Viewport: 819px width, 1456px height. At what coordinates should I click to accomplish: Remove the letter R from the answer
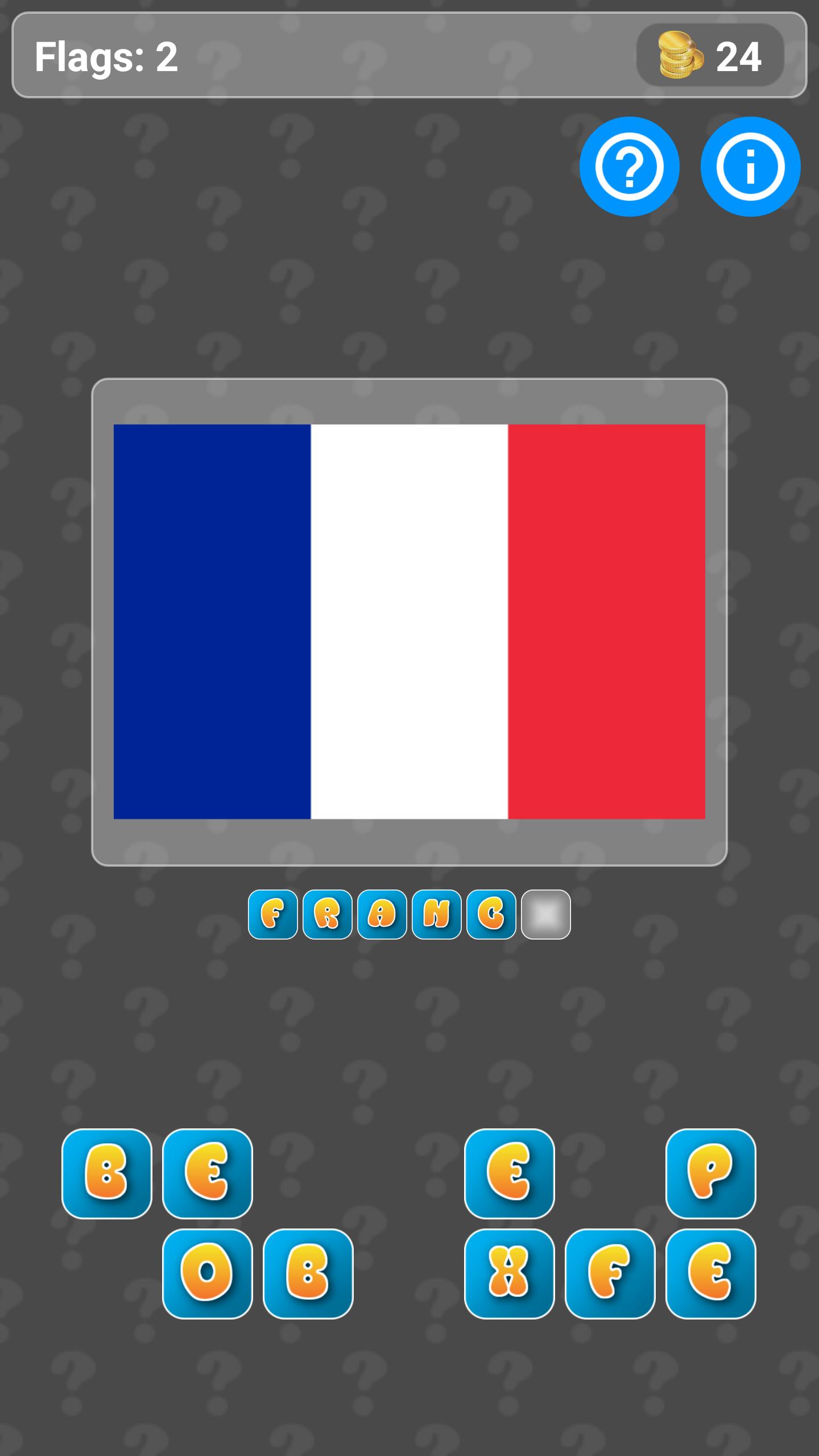(x=327, y=915)
